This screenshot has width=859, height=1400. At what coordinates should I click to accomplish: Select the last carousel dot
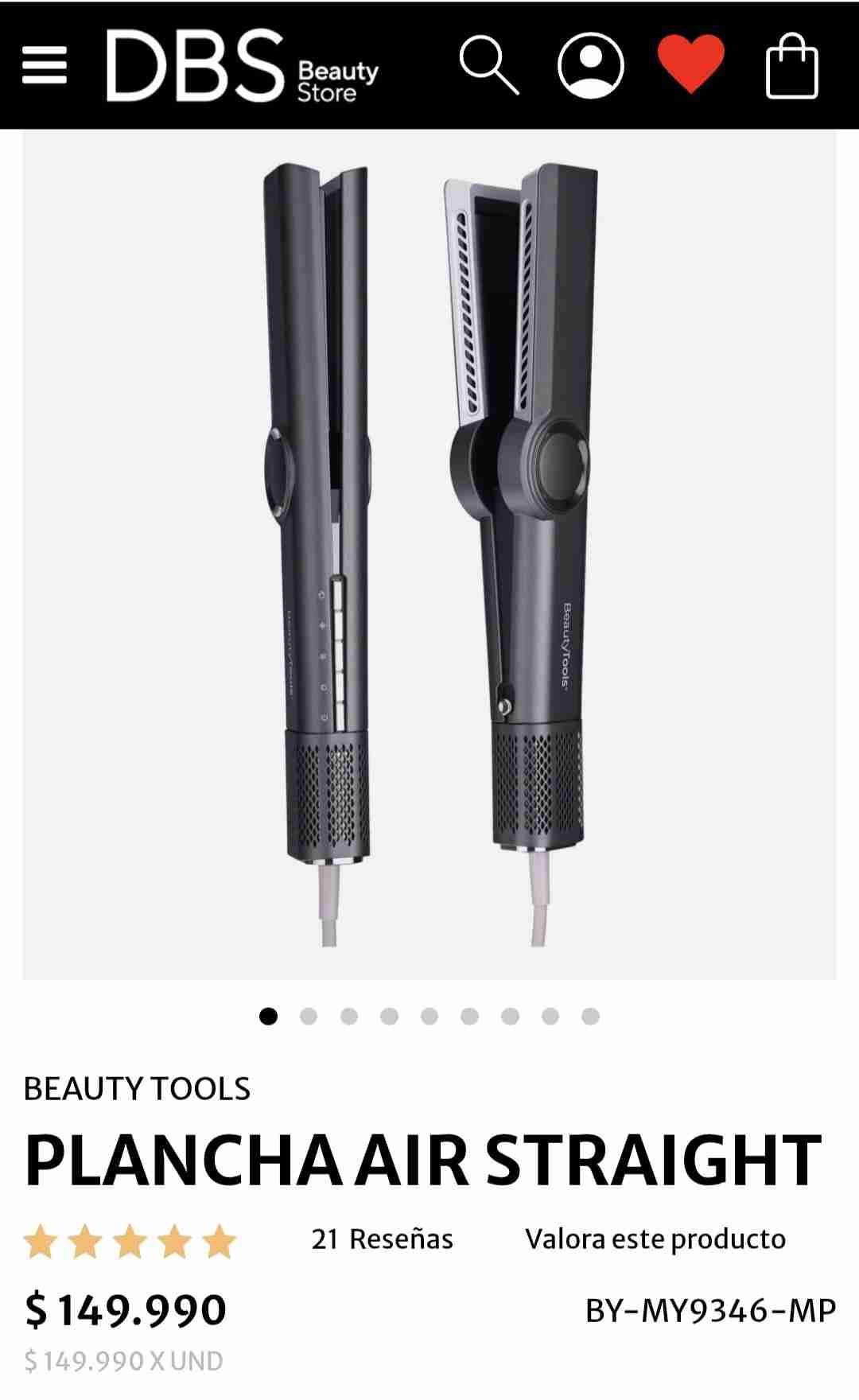pos(589,1014)
